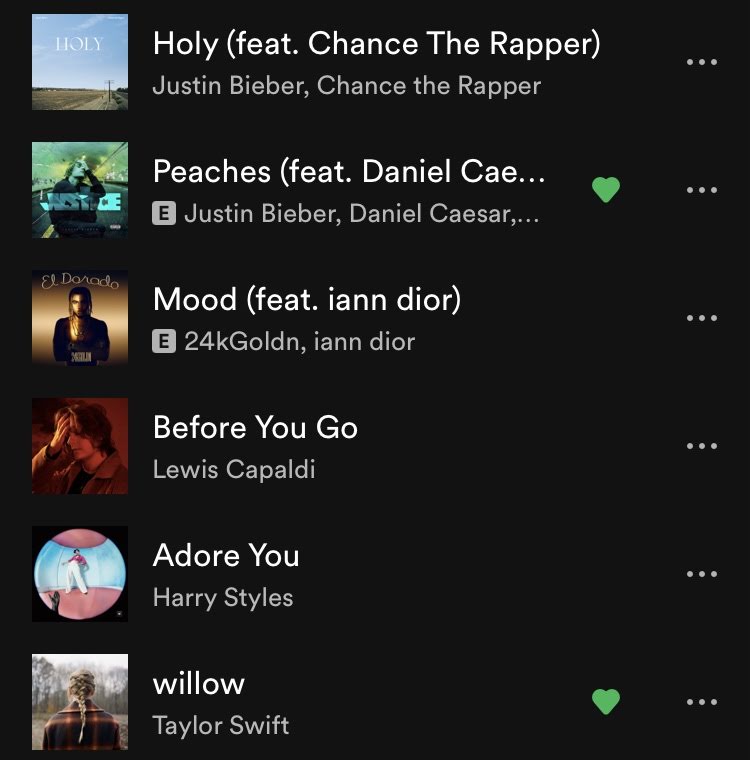The width and height of the screenshot is (750, 760).
Task: Open more options for Peaches
Action: tap(702, 190)
